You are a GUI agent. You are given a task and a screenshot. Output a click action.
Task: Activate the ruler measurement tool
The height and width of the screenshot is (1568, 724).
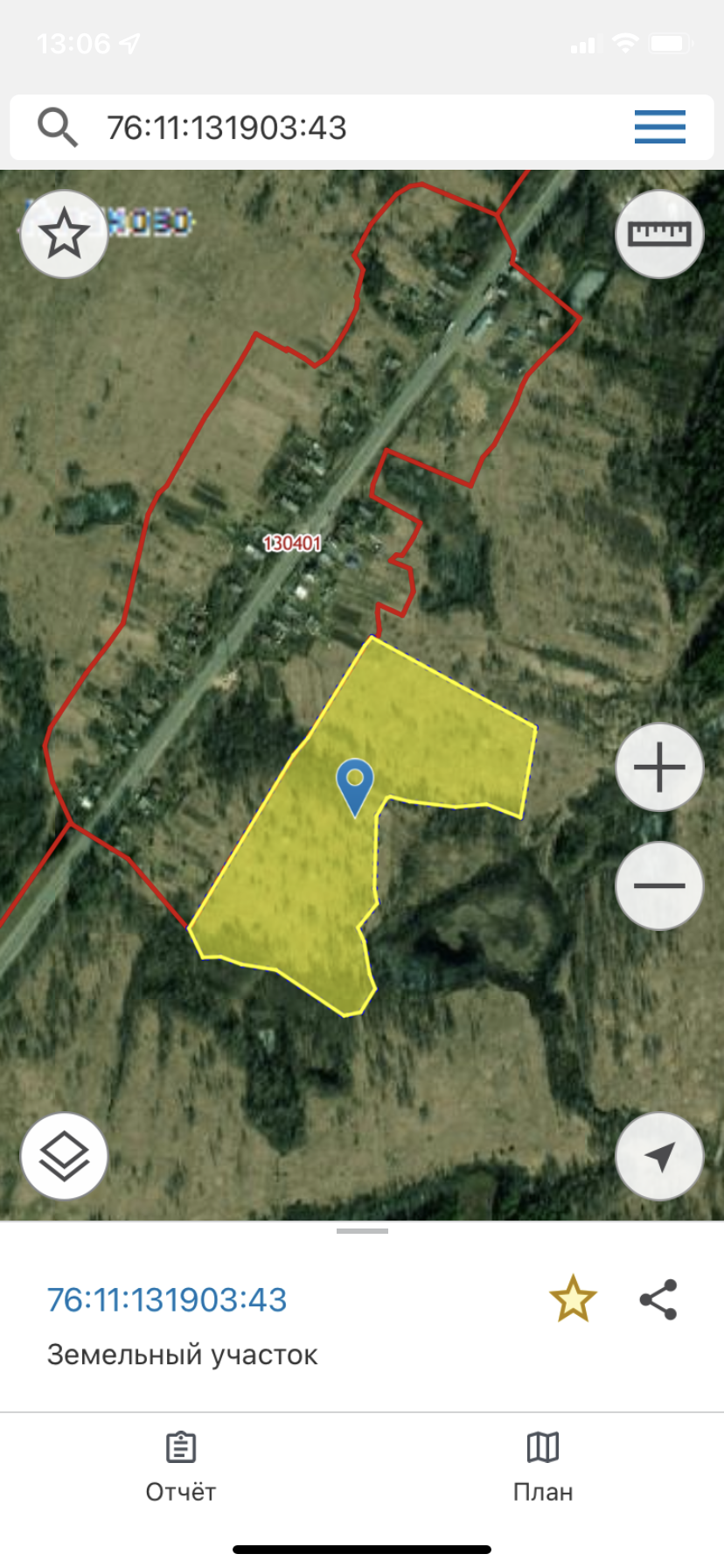(659, 234)
